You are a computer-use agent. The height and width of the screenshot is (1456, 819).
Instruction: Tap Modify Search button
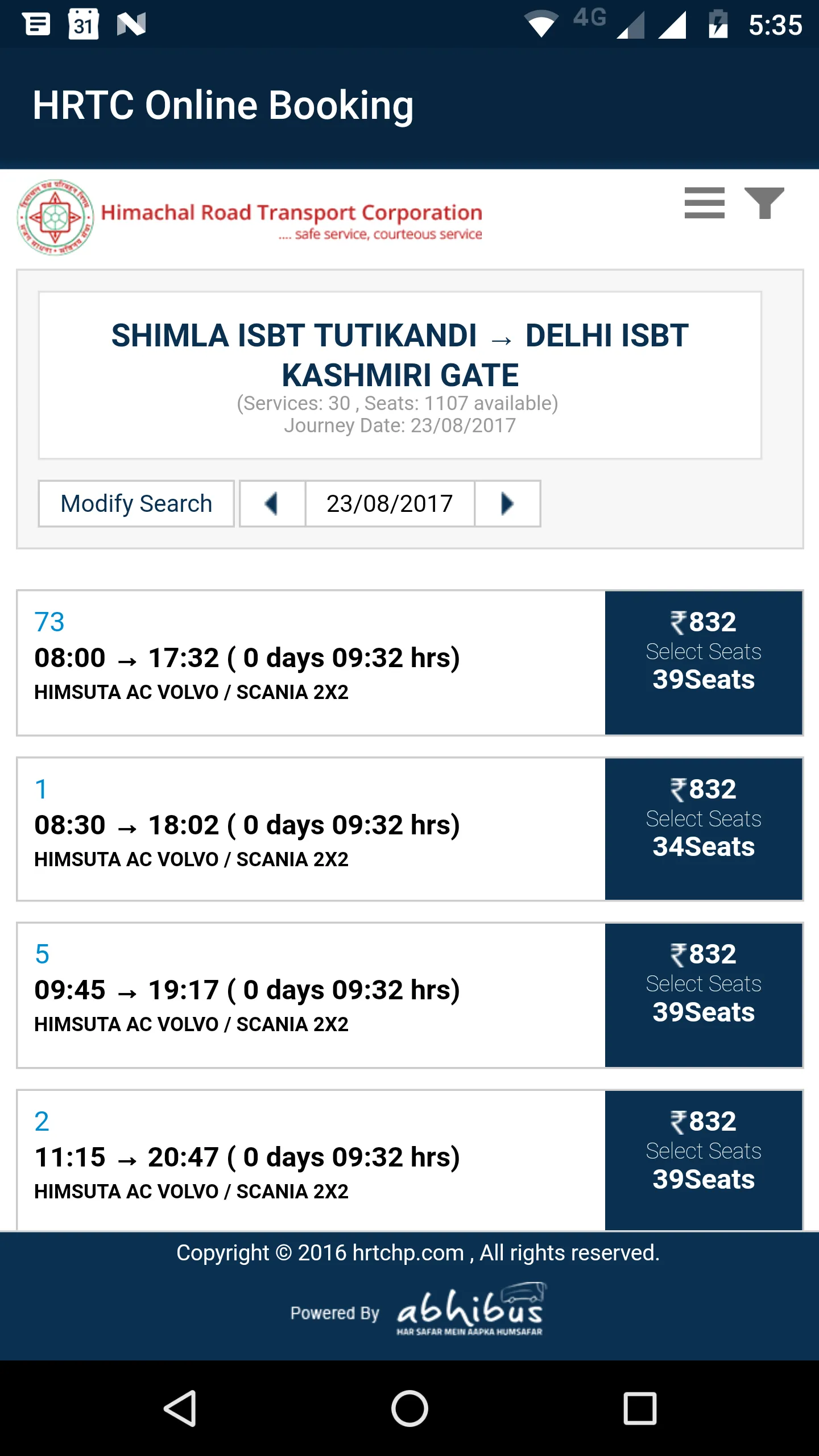[136, 504]
